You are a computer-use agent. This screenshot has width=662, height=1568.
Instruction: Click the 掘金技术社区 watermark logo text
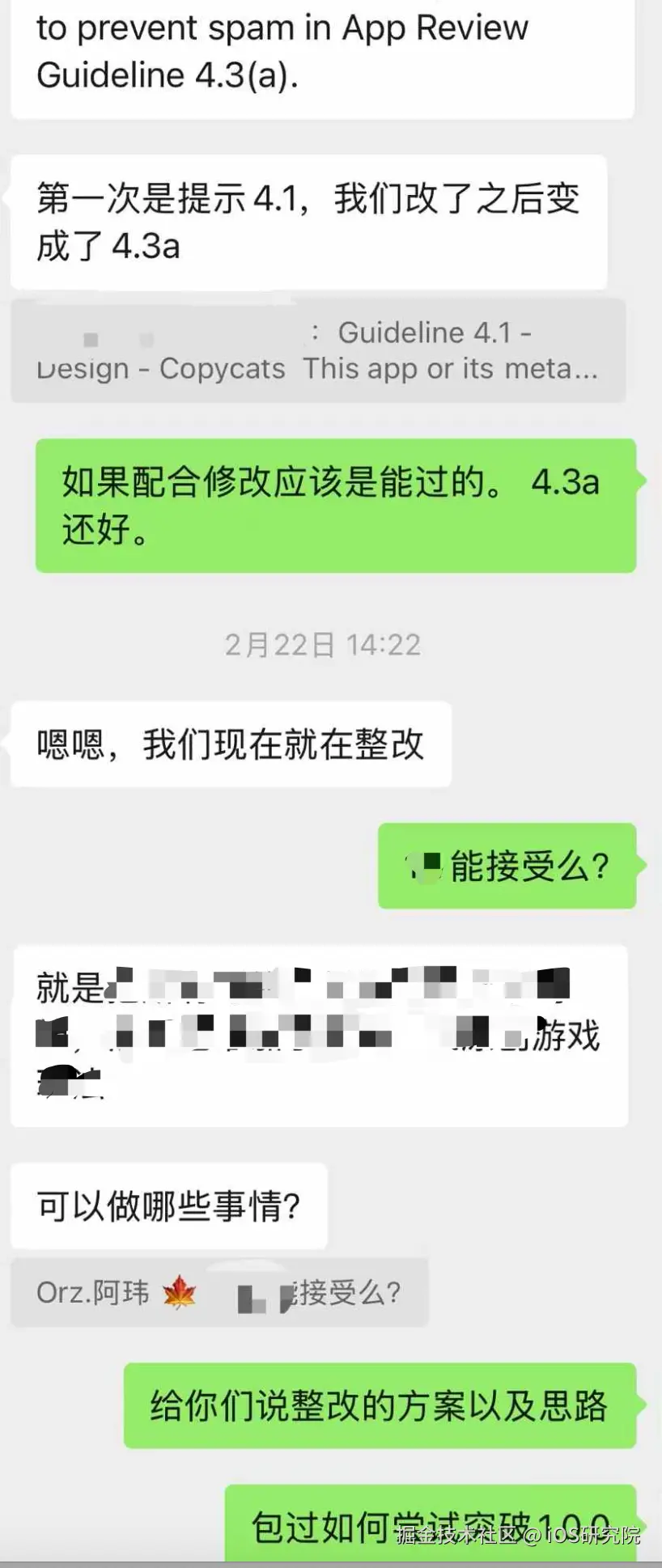click(453, 1541)
